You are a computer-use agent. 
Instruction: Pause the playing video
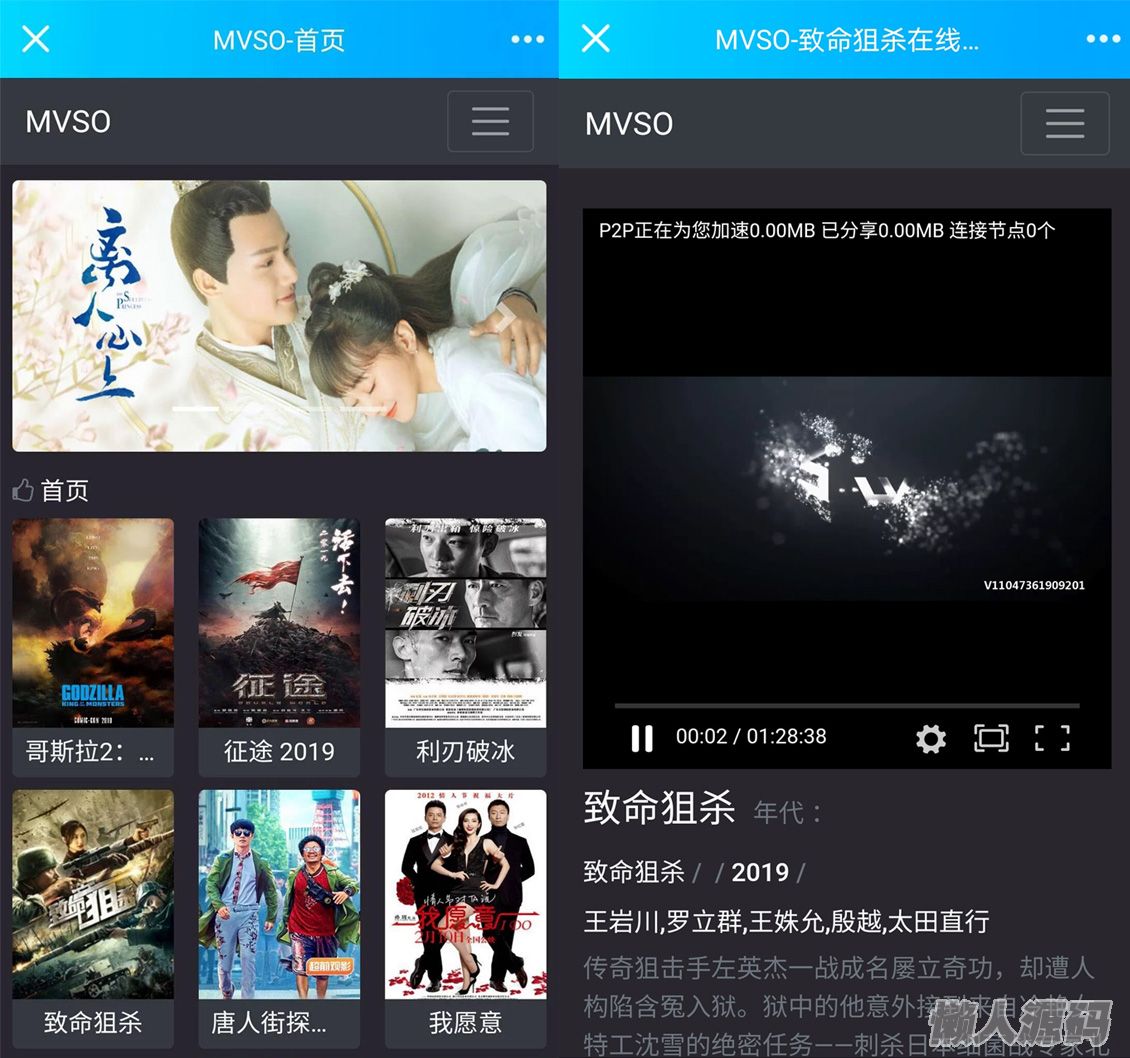pyautogui.click(x=642, y=738)
